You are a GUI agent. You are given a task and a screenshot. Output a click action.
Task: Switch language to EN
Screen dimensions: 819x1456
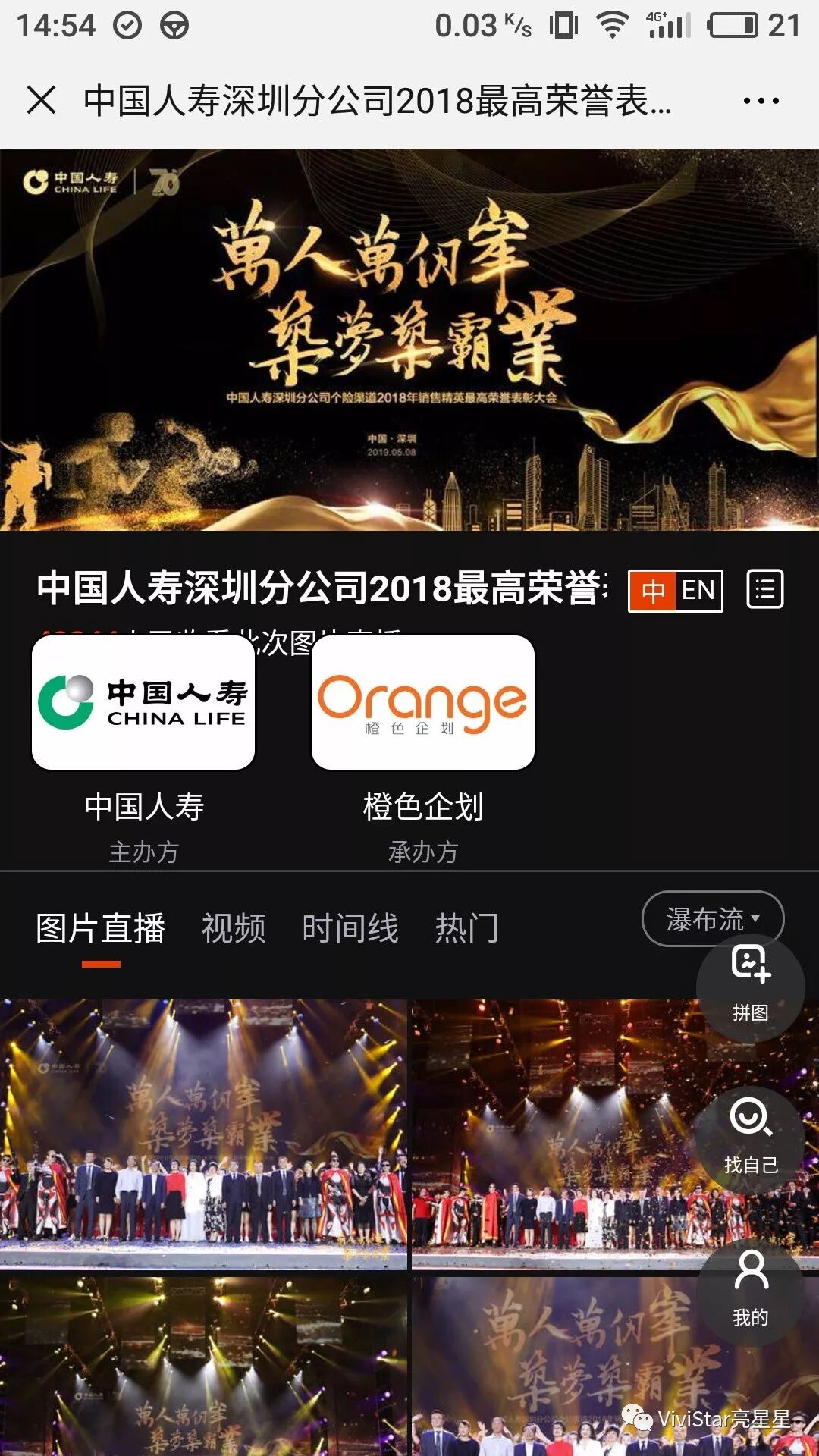(698, 590)
